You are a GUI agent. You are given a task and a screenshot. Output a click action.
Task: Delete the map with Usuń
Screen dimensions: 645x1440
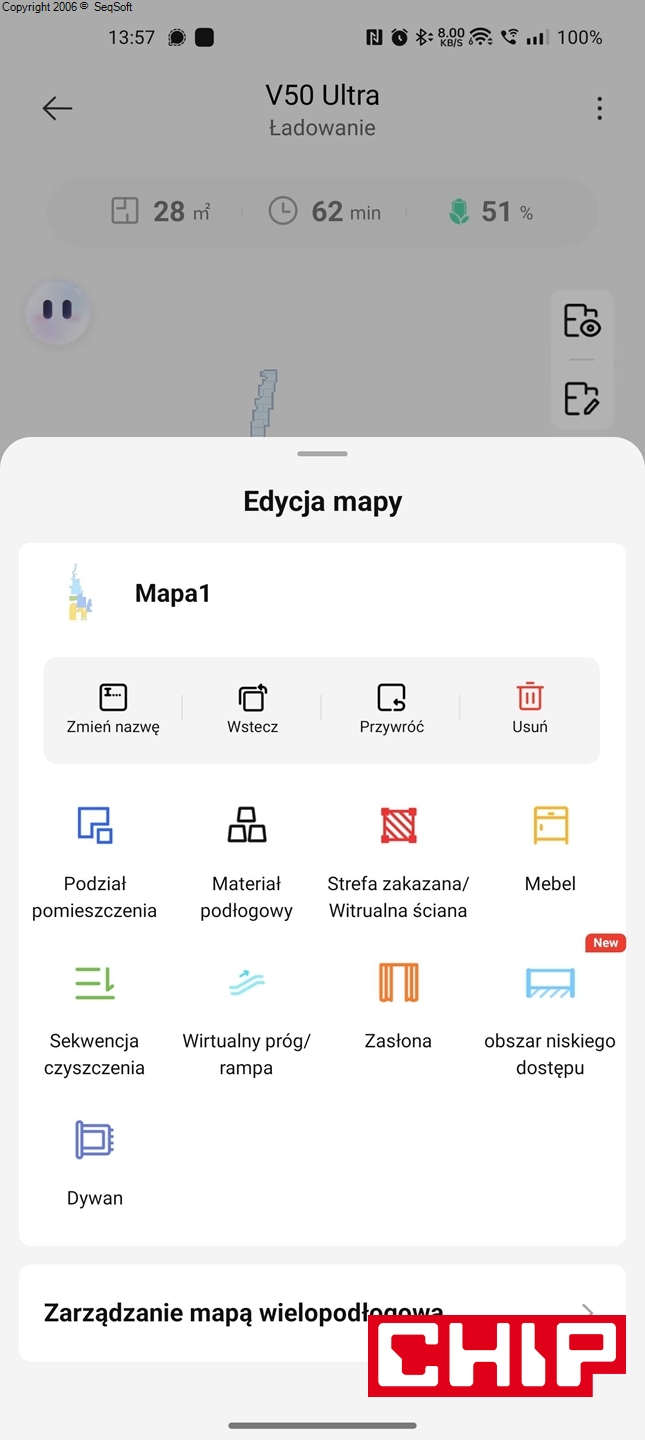(530, 709)
